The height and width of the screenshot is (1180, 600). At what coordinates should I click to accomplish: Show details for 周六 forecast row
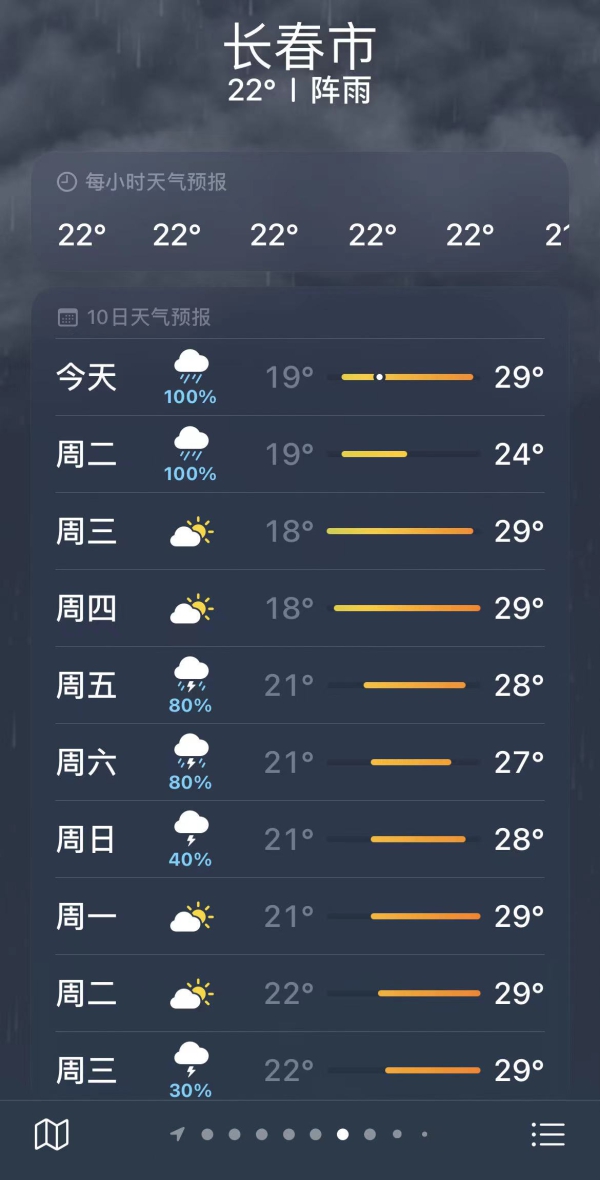pyautogui.click(x=300, y=762)
